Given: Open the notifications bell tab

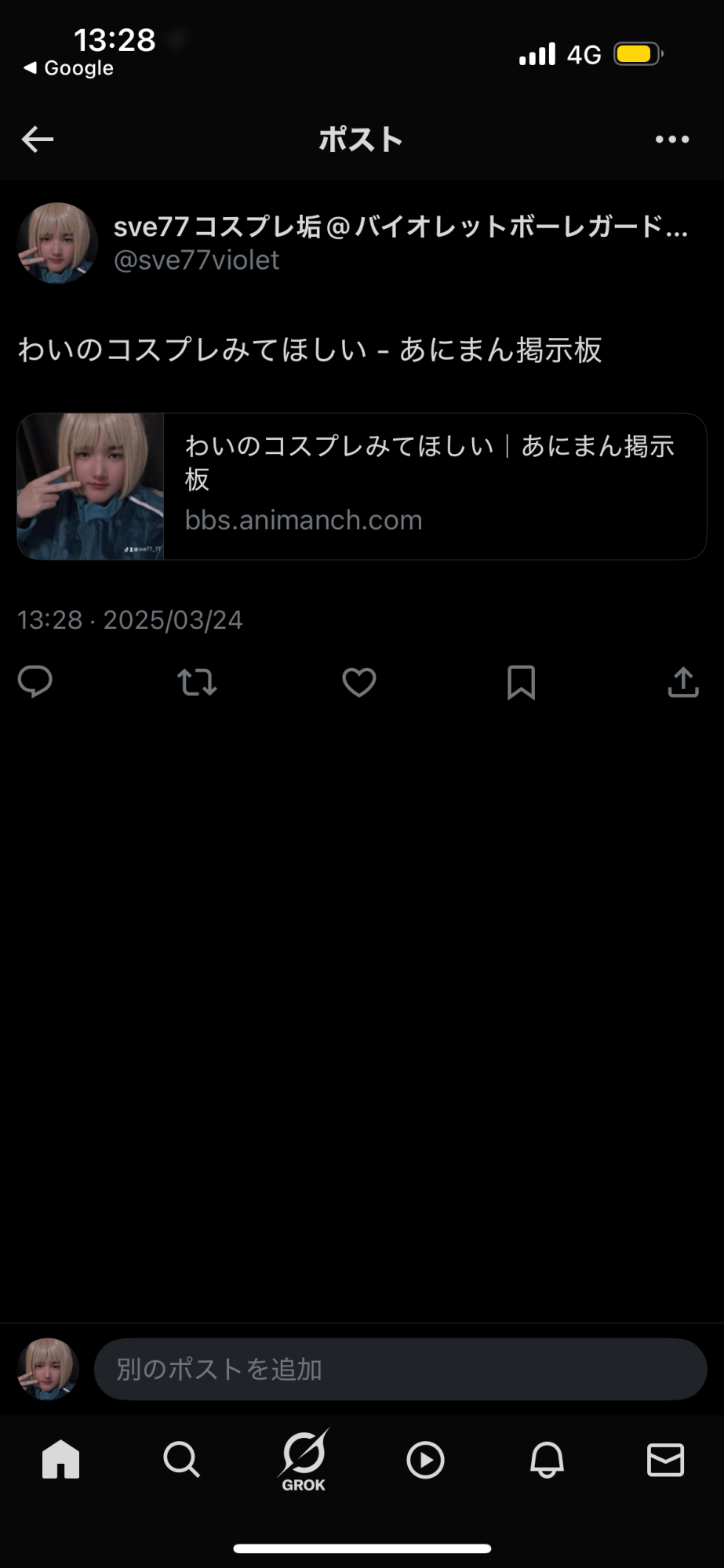Looking at the screenshot, I should (x=547, y=1460).
